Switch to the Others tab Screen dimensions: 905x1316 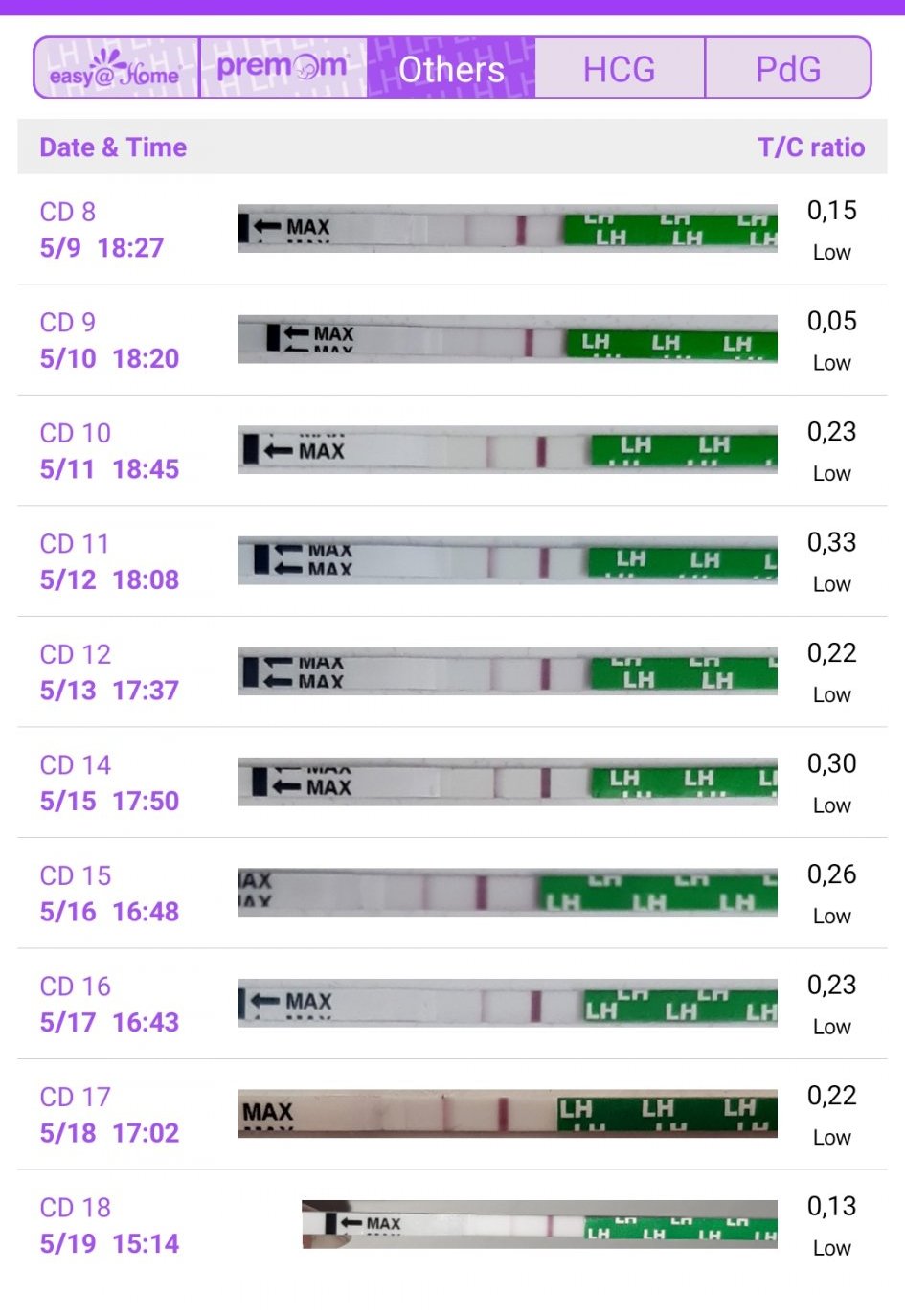pos(451,68)
